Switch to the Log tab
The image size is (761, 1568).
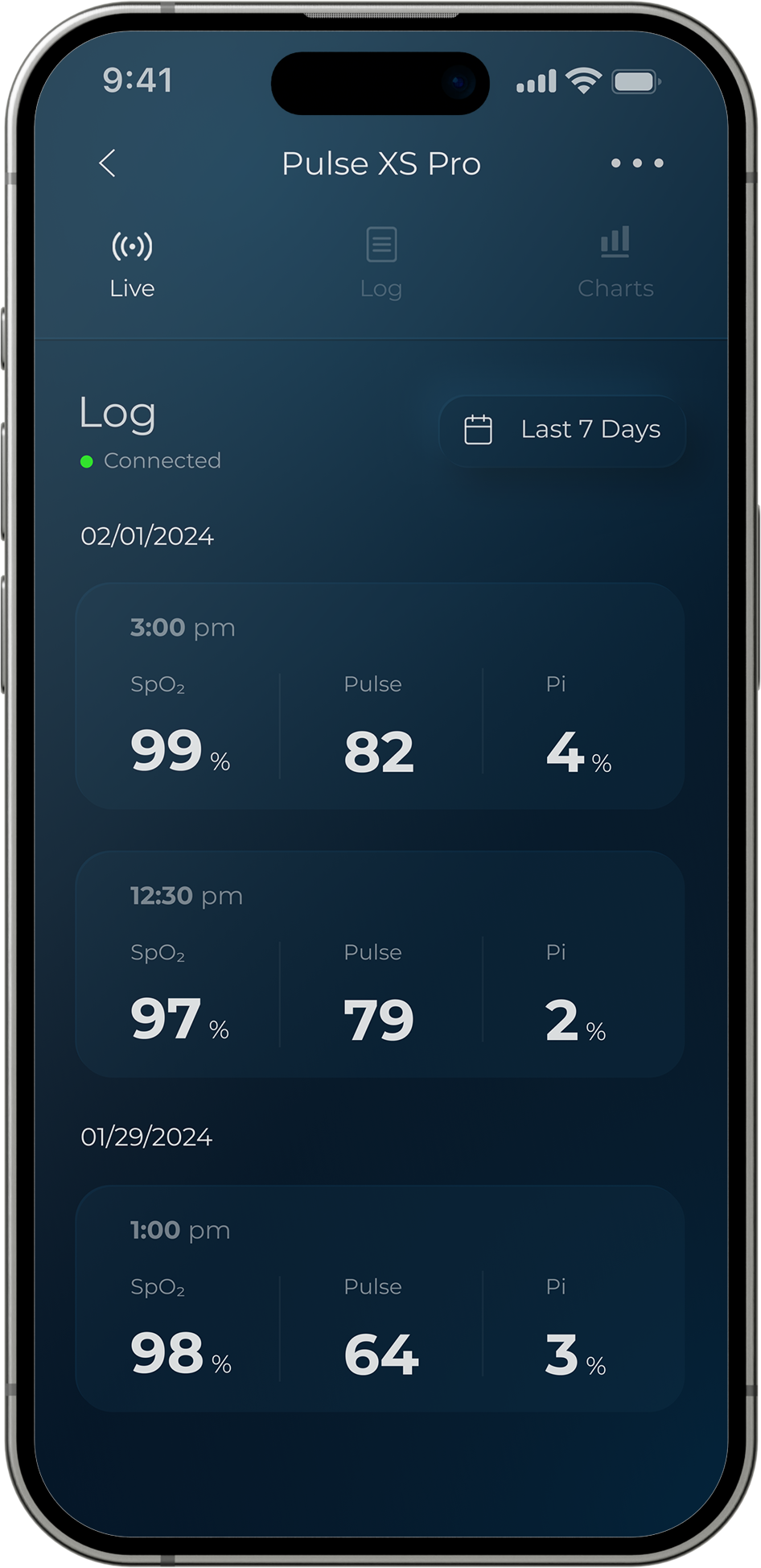pos(381,263)
